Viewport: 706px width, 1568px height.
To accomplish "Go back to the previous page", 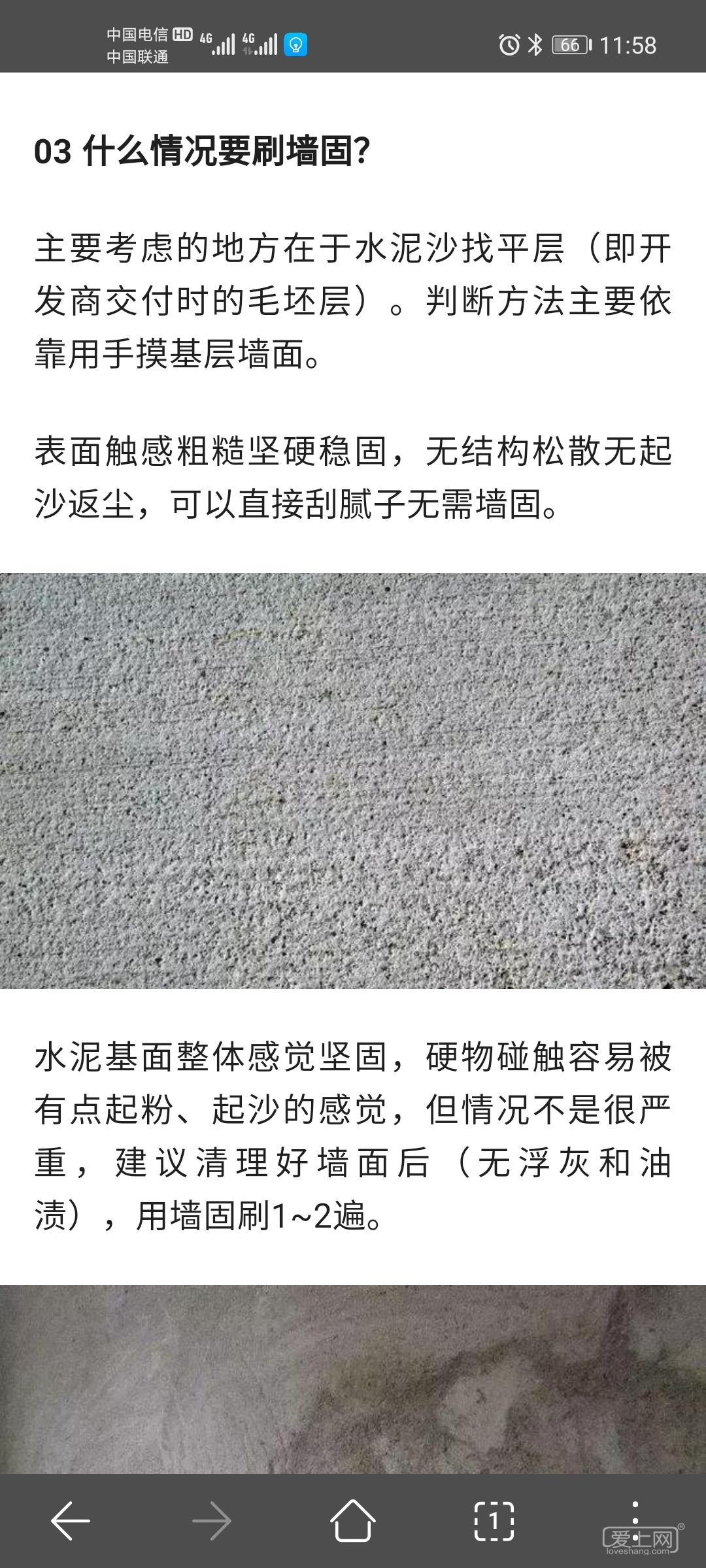I will [x=71, y=1521].
